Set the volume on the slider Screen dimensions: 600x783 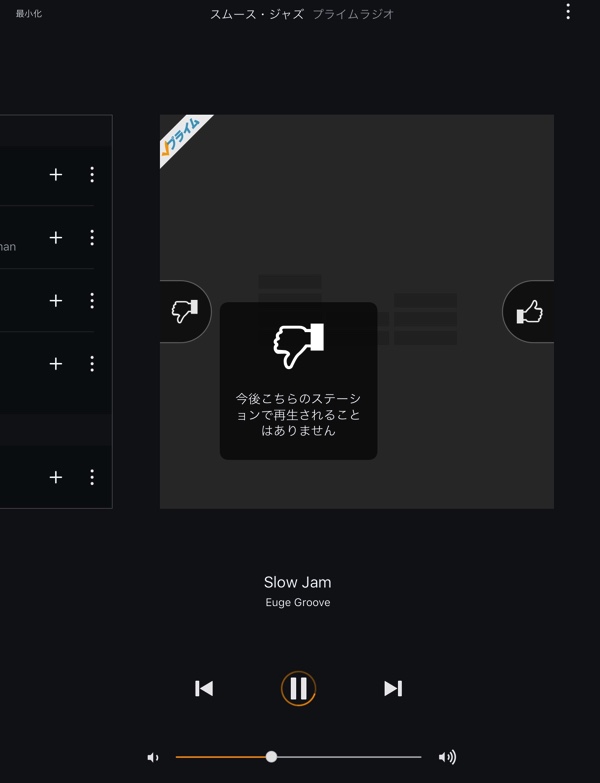(x=271, y=757)
